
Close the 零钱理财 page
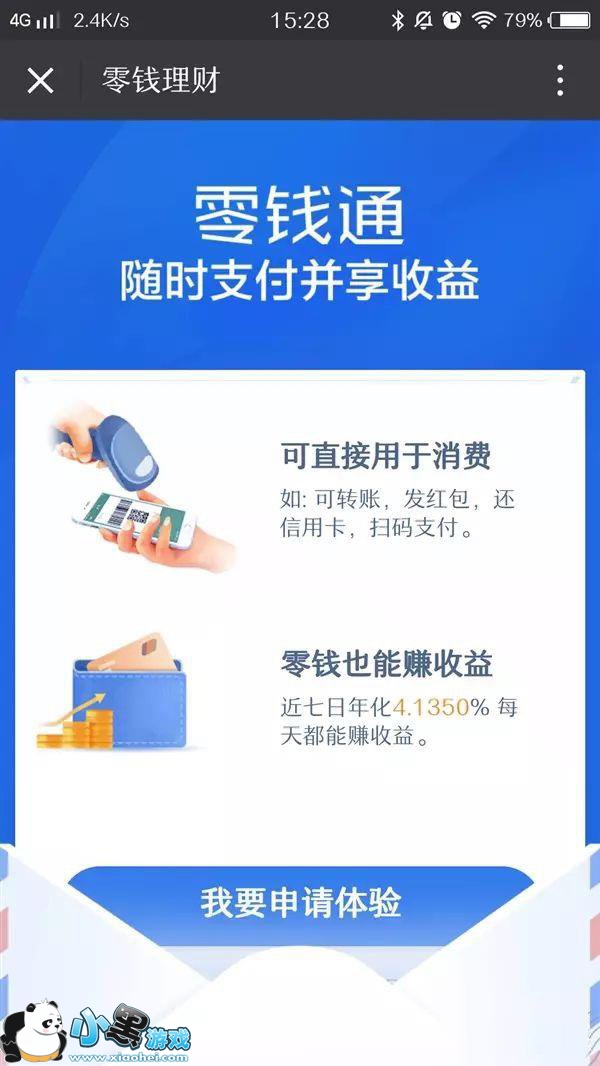tap(40, 80)
